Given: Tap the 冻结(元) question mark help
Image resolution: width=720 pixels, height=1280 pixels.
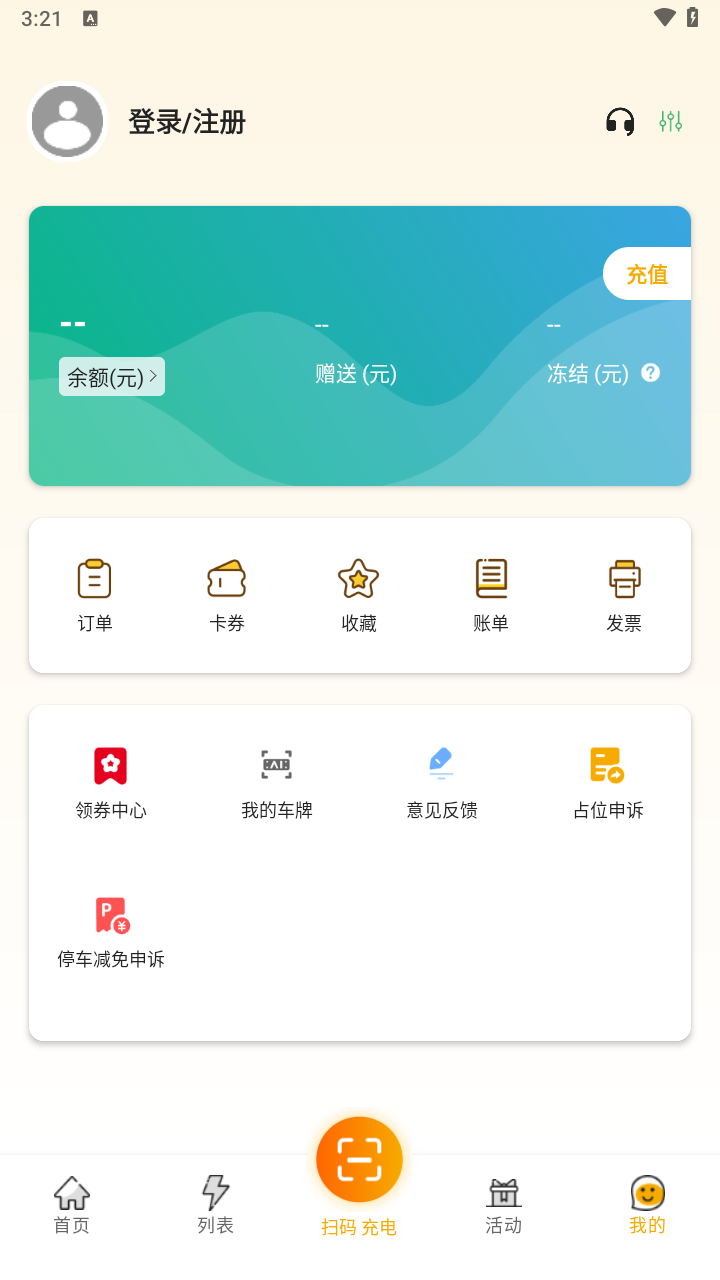Looking at the screenshot, I should 650,373.
